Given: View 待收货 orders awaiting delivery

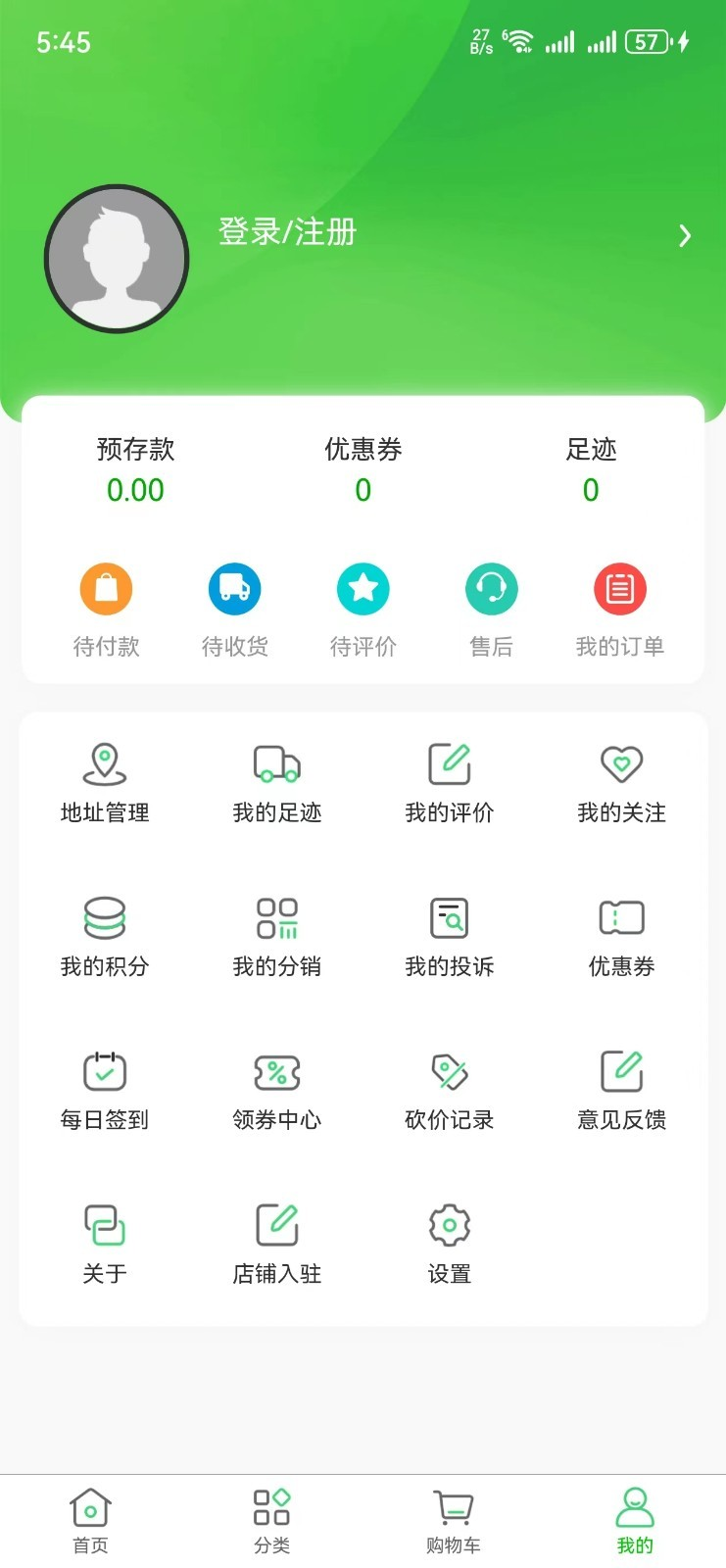Looking at the screenshot, I should click(234, 608).
